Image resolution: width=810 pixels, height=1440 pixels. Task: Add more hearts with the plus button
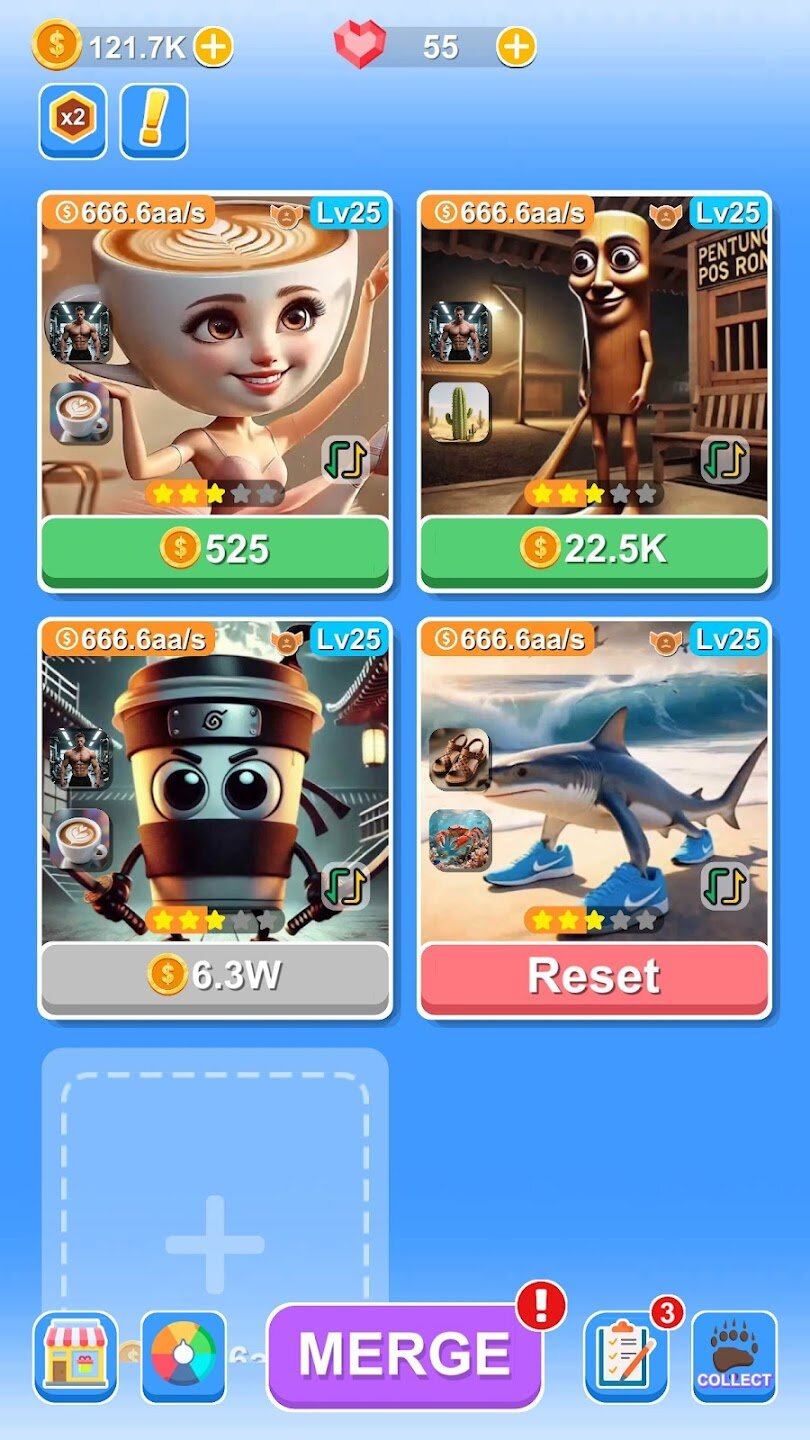point(516,46)
